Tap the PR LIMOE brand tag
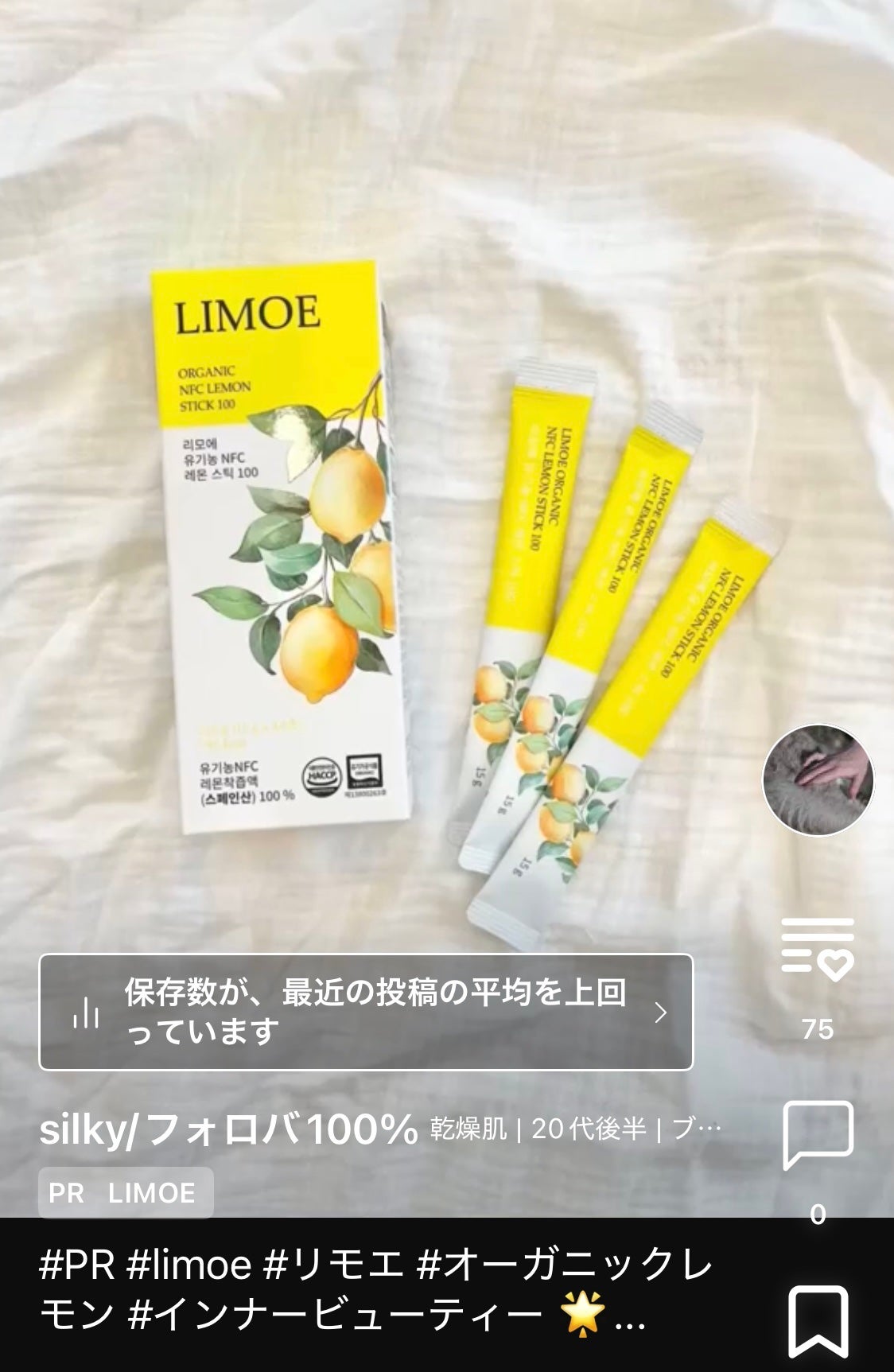 click(x=126, y=1192)
